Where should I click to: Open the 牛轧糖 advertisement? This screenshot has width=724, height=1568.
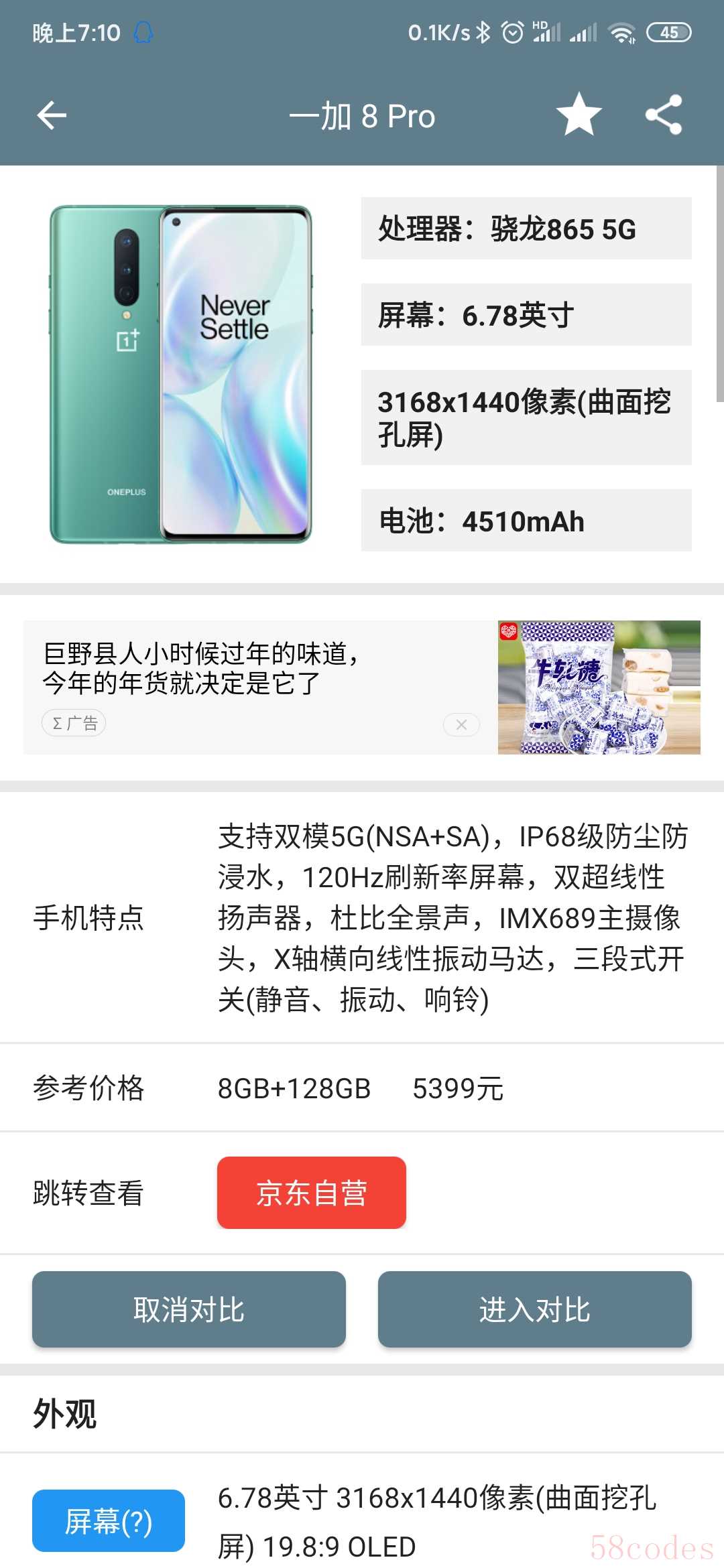click(599, 688)
